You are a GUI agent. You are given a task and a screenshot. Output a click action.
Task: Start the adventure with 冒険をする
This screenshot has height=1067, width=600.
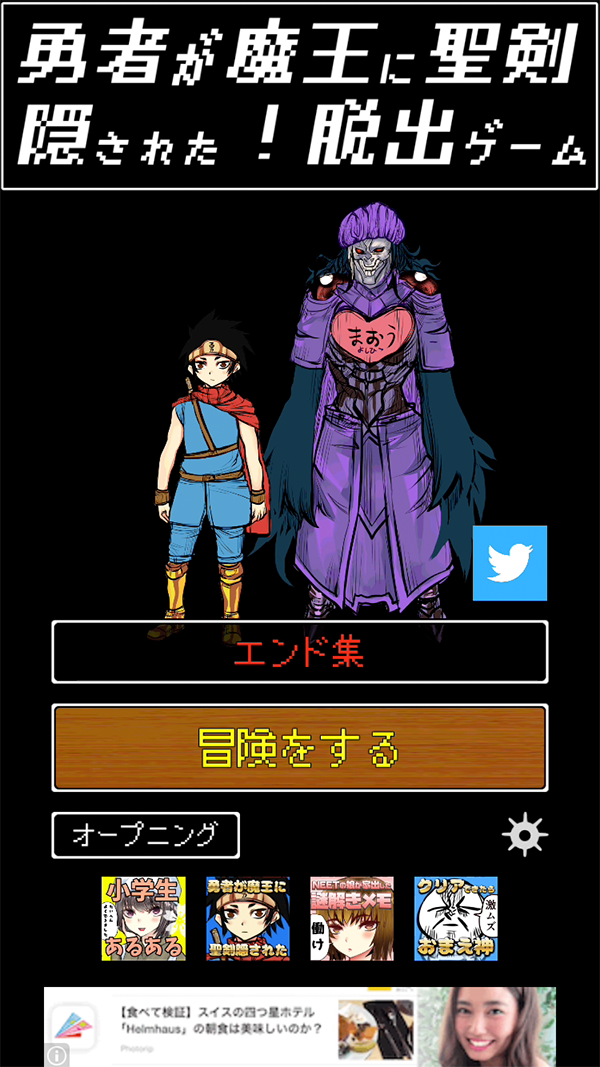coord(299,747)
